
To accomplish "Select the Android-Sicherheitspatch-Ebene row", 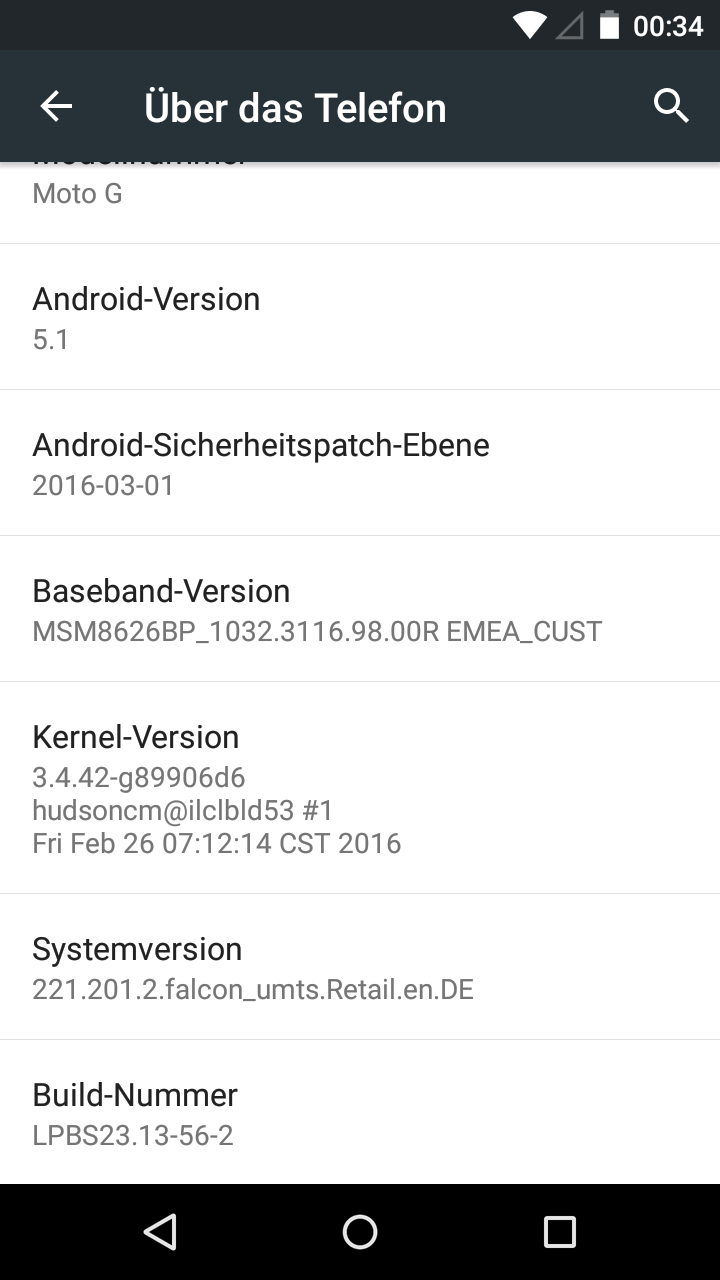I will coord(360,463).
